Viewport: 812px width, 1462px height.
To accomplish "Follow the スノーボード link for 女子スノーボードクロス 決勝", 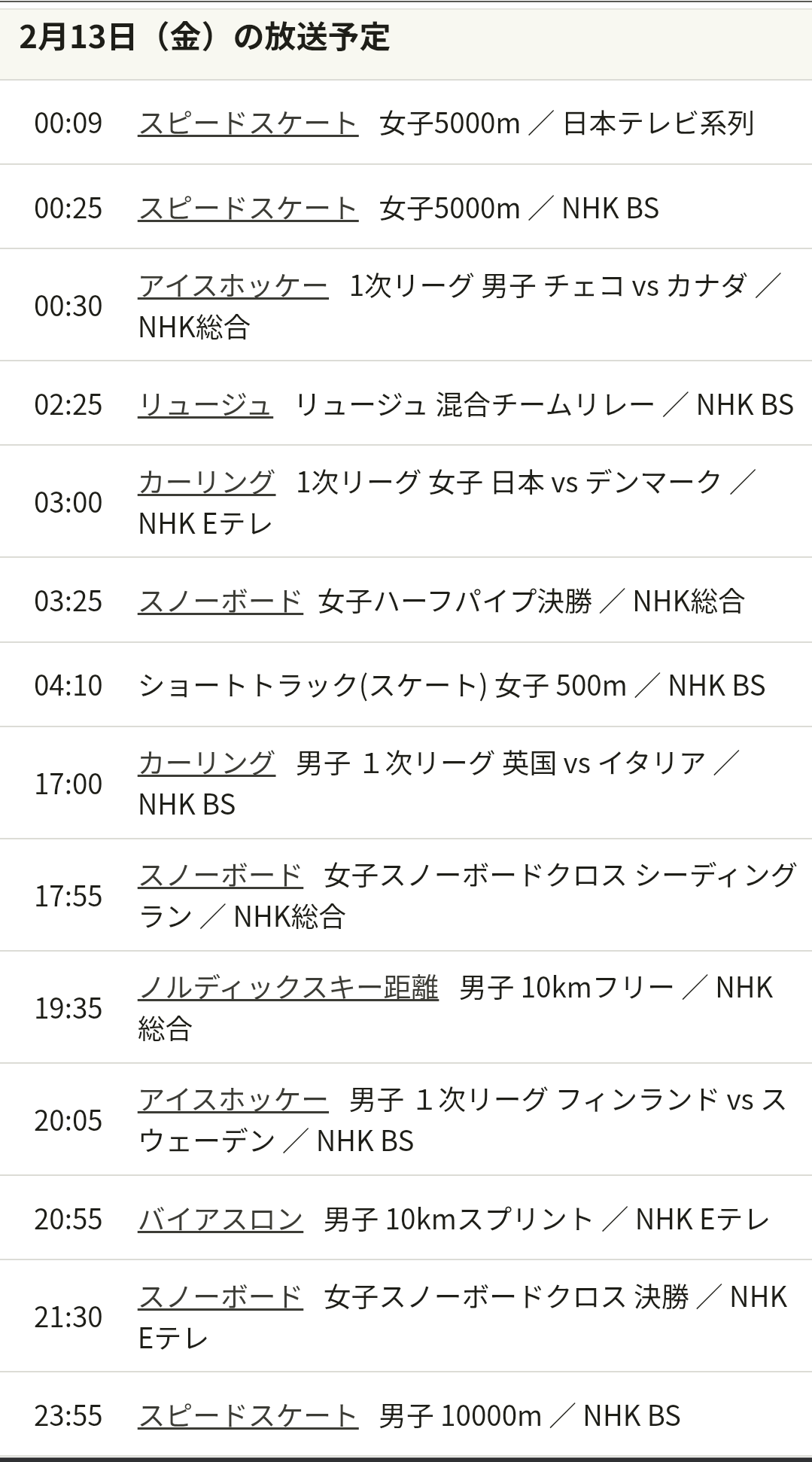I will [x=220, y=1296].
